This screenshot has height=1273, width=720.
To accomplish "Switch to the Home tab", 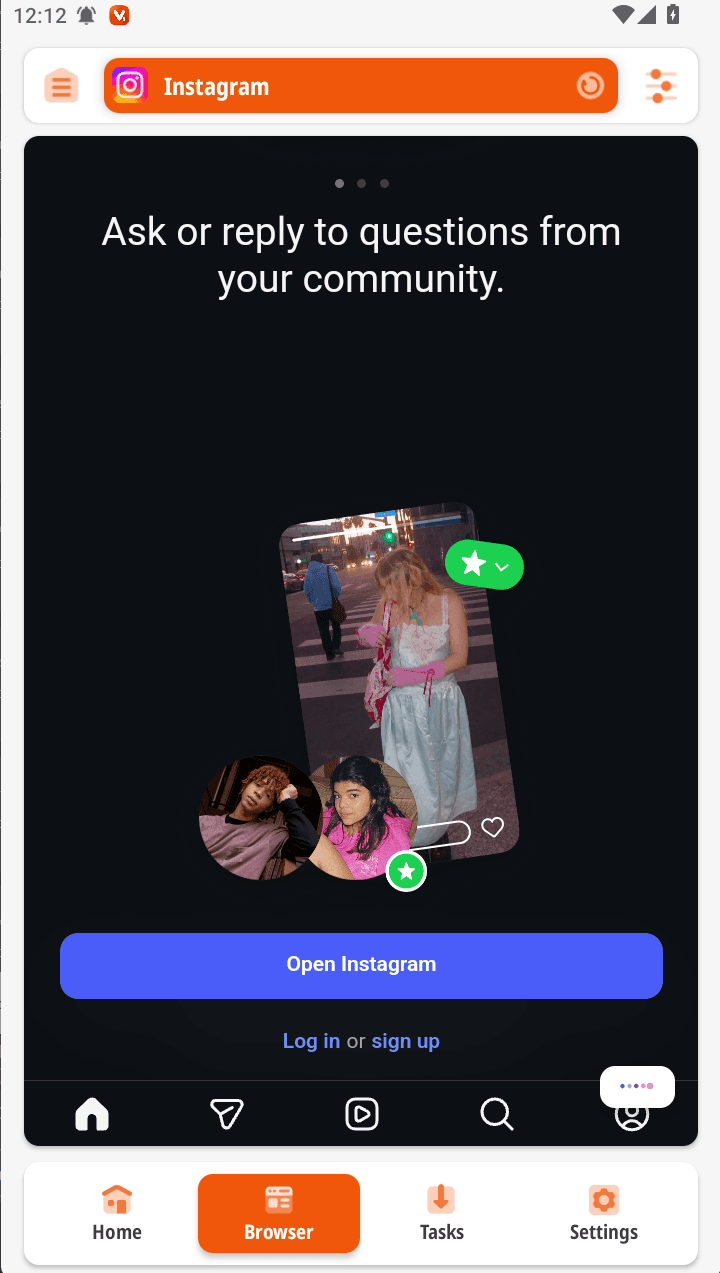I will 117,1213.
